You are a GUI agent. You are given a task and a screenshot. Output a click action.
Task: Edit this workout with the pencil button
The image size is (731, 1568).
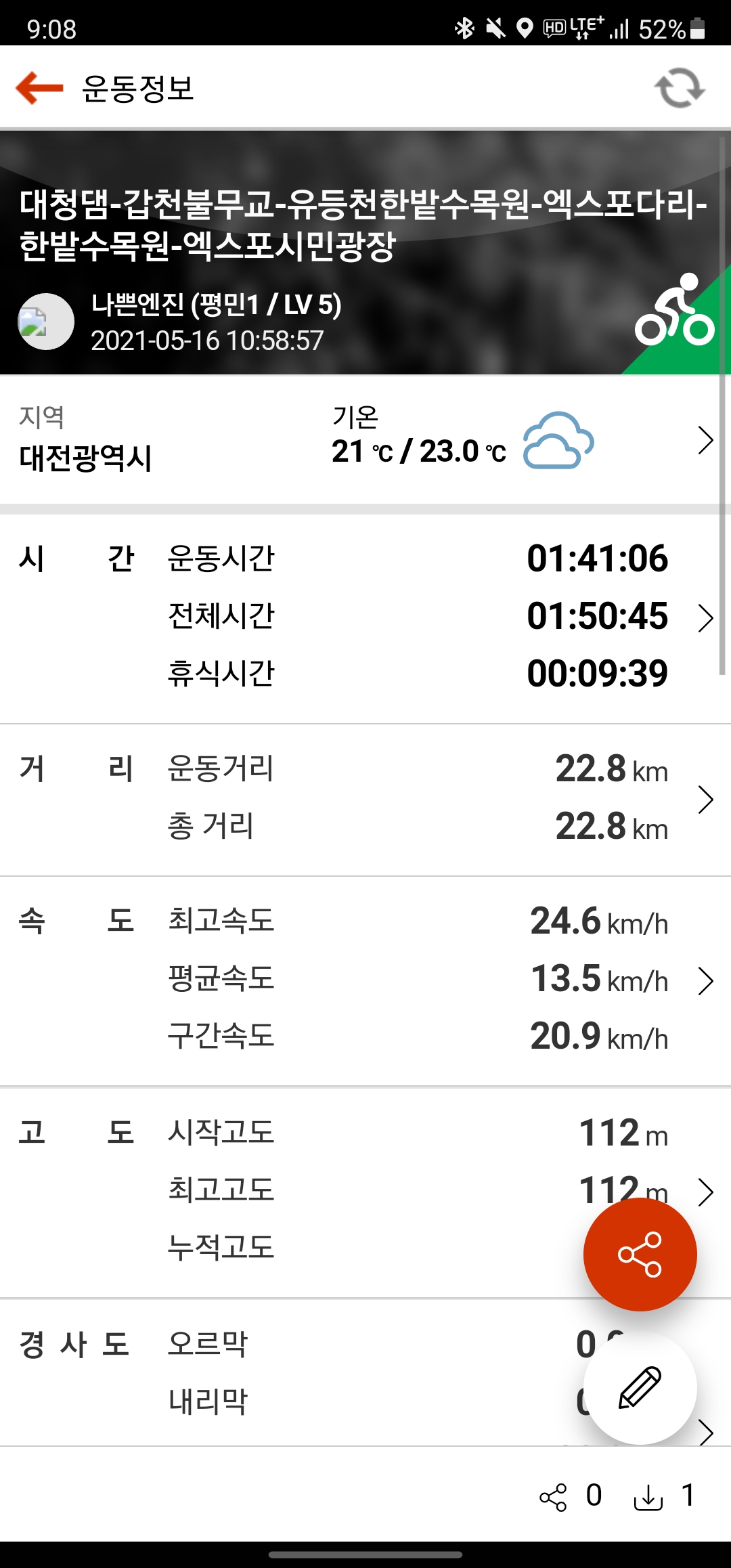[640, 1387]
